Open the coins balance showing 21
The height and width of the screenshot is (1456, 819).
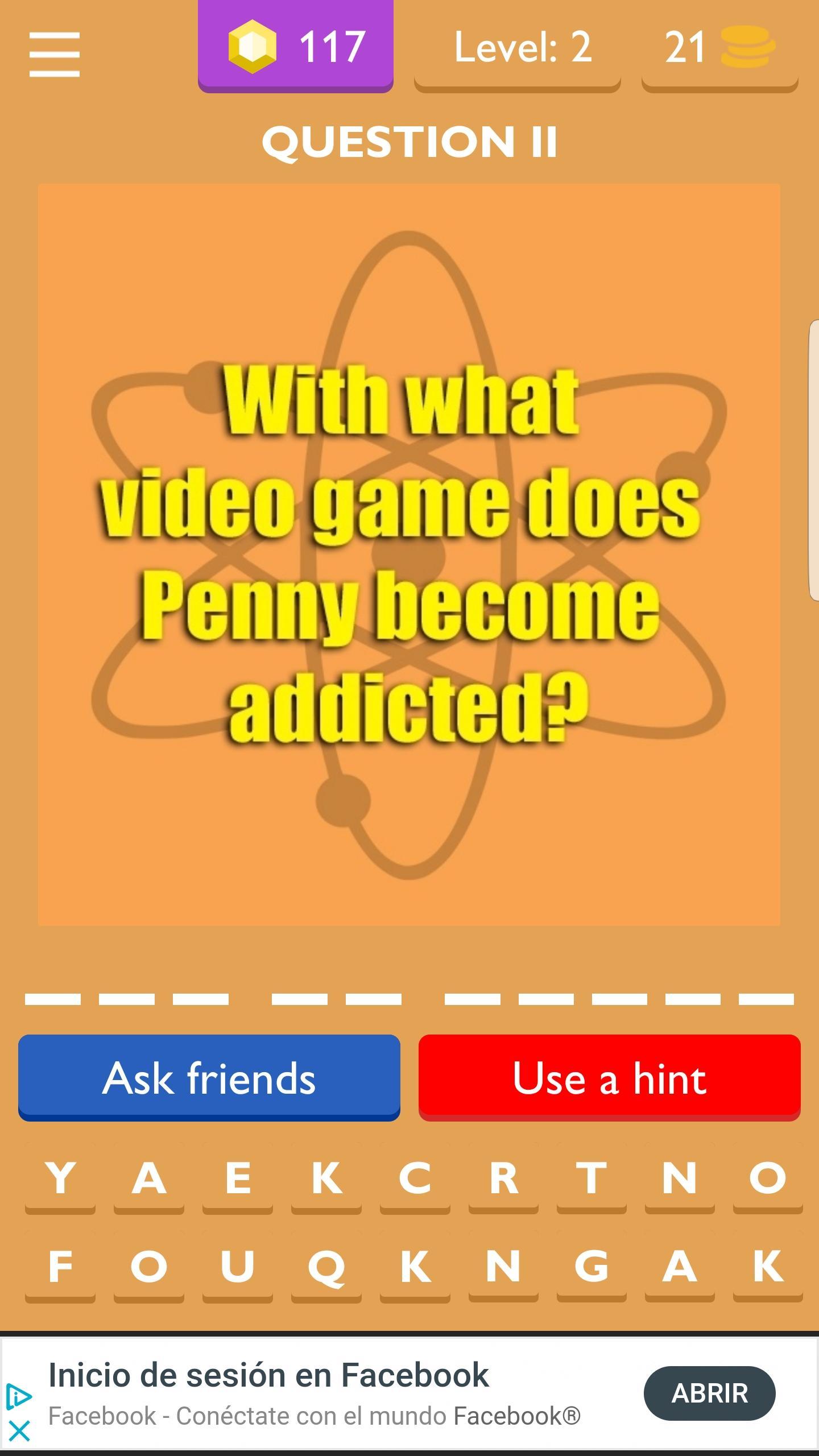[x=719, y=47]
